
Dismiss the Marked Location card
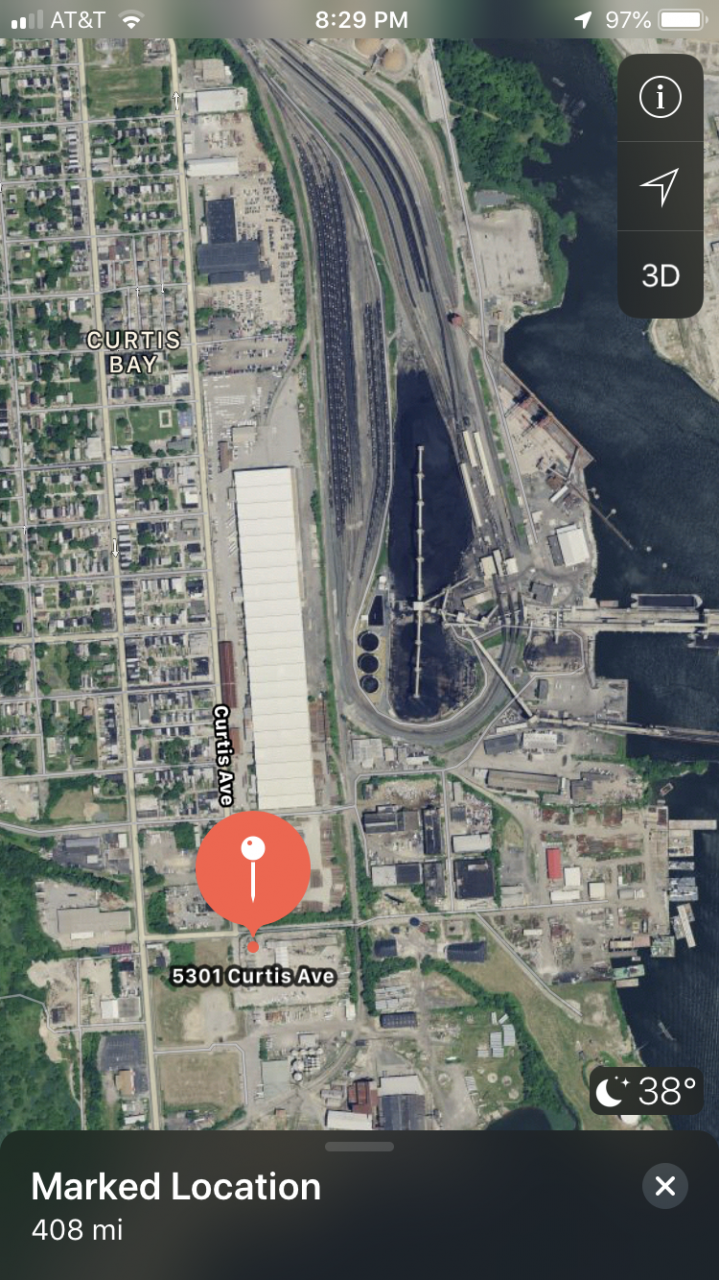[x=665, y=1186]
